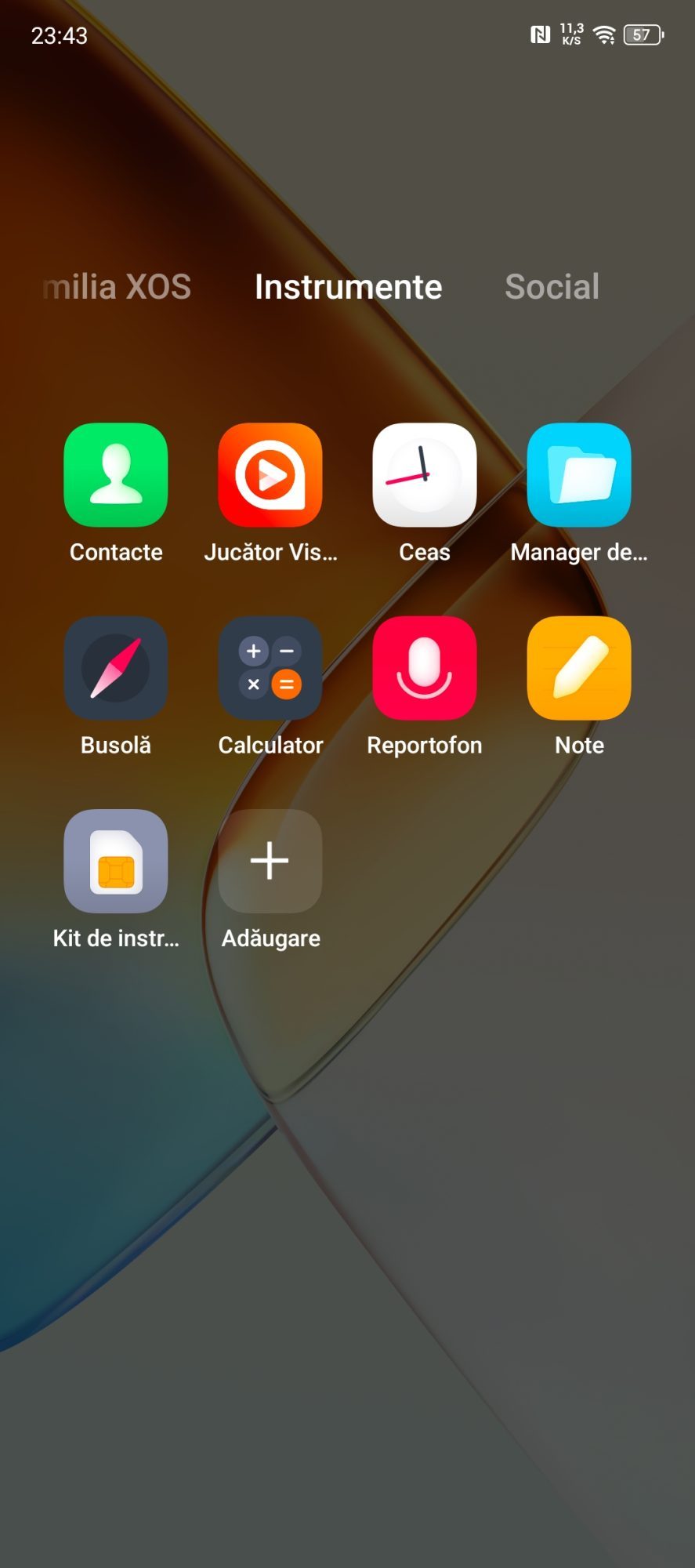The height and width of the screenshot is (1568, 695).
Task: Tap Adăugare to add an app
Action: click(270, 861)
